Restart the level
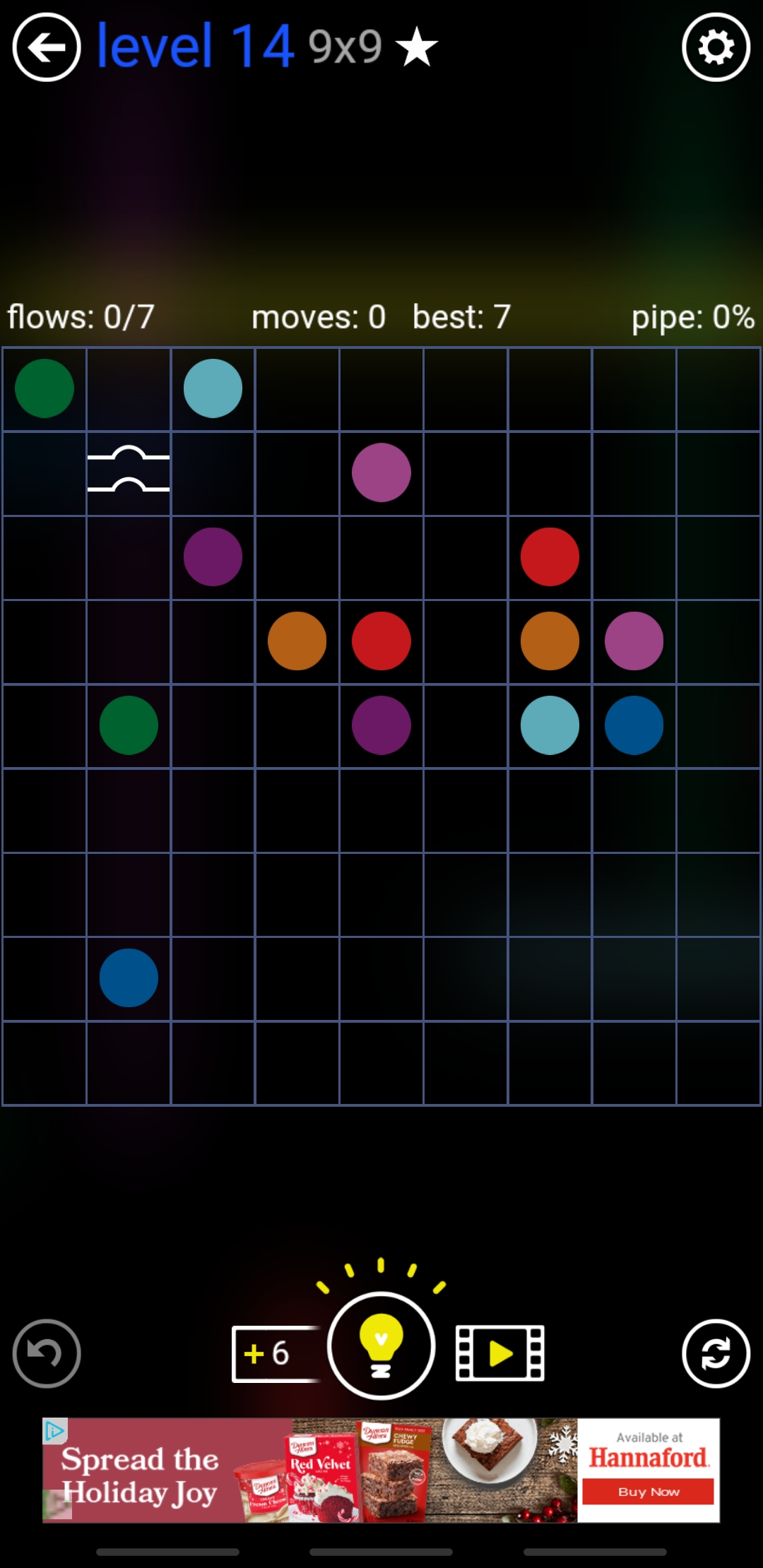 click(x=716, y=1353)
